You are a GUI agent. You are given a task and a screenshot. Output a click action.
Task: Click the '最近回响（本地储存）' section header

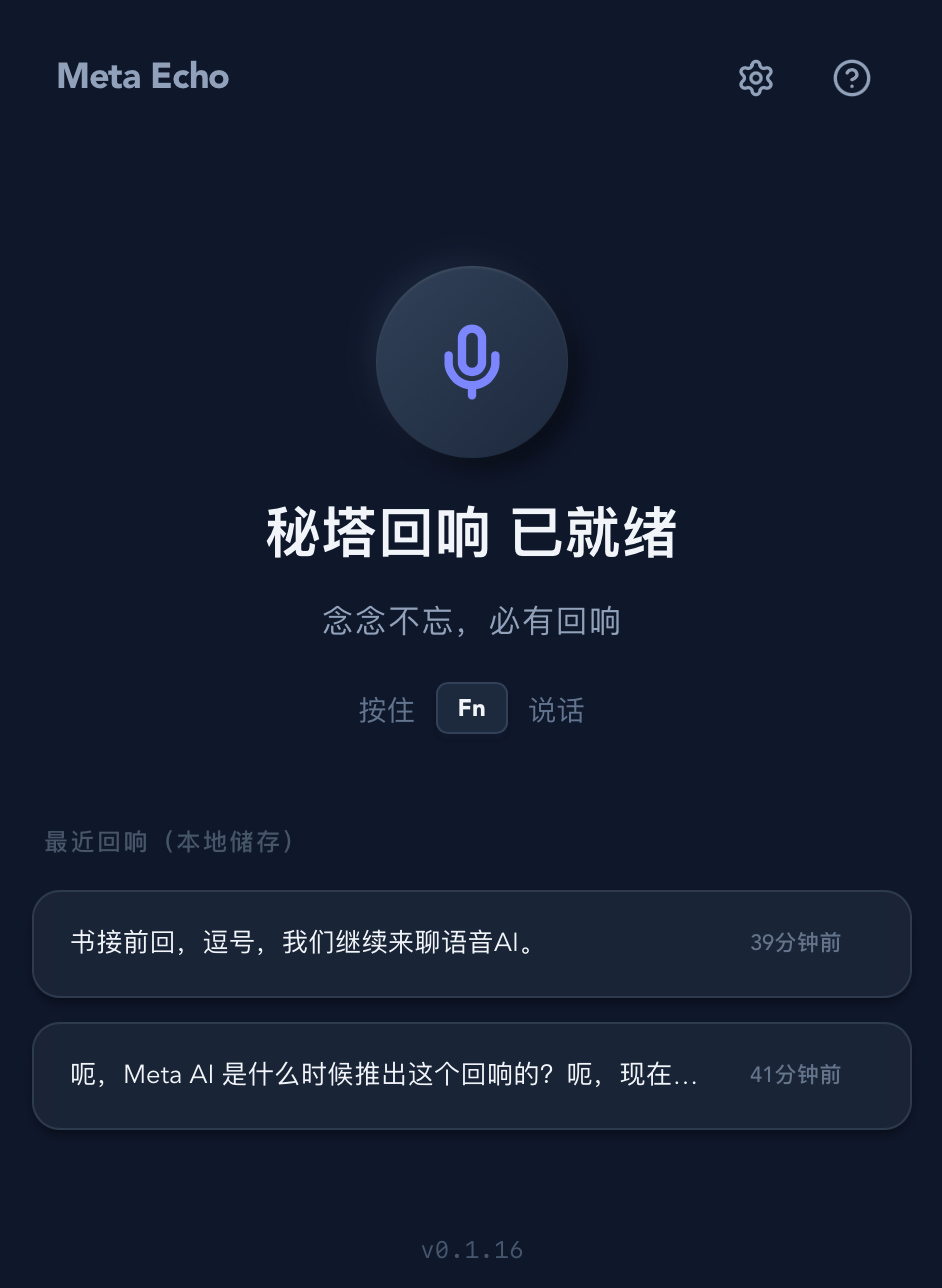[x=168, y=842]
